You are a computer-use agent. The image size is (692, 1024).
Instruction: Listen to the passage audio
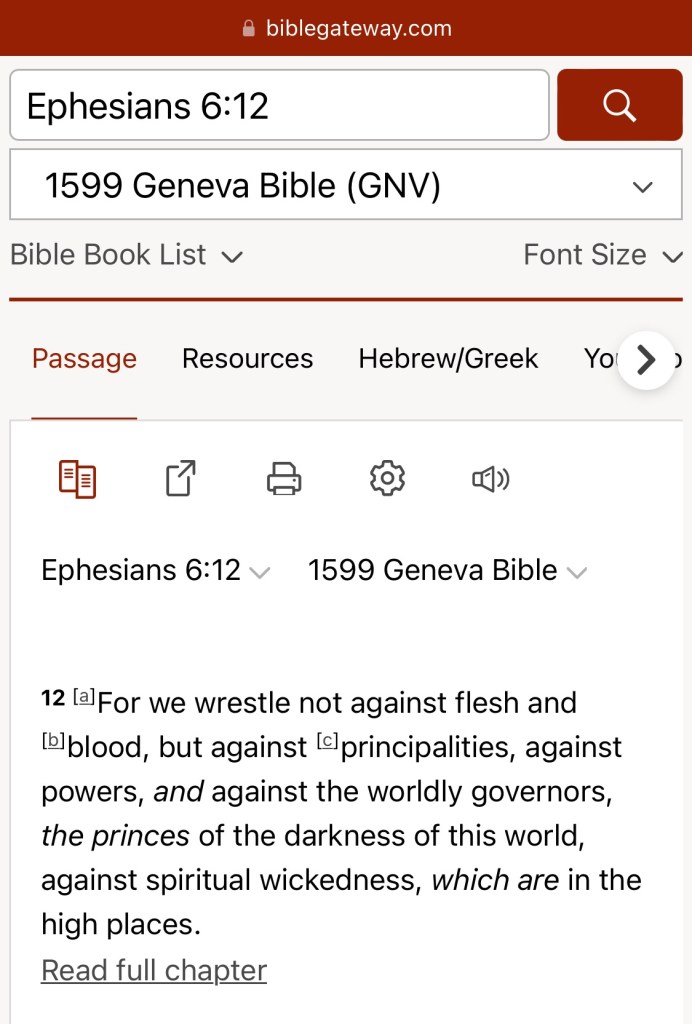tap(490, 479)
